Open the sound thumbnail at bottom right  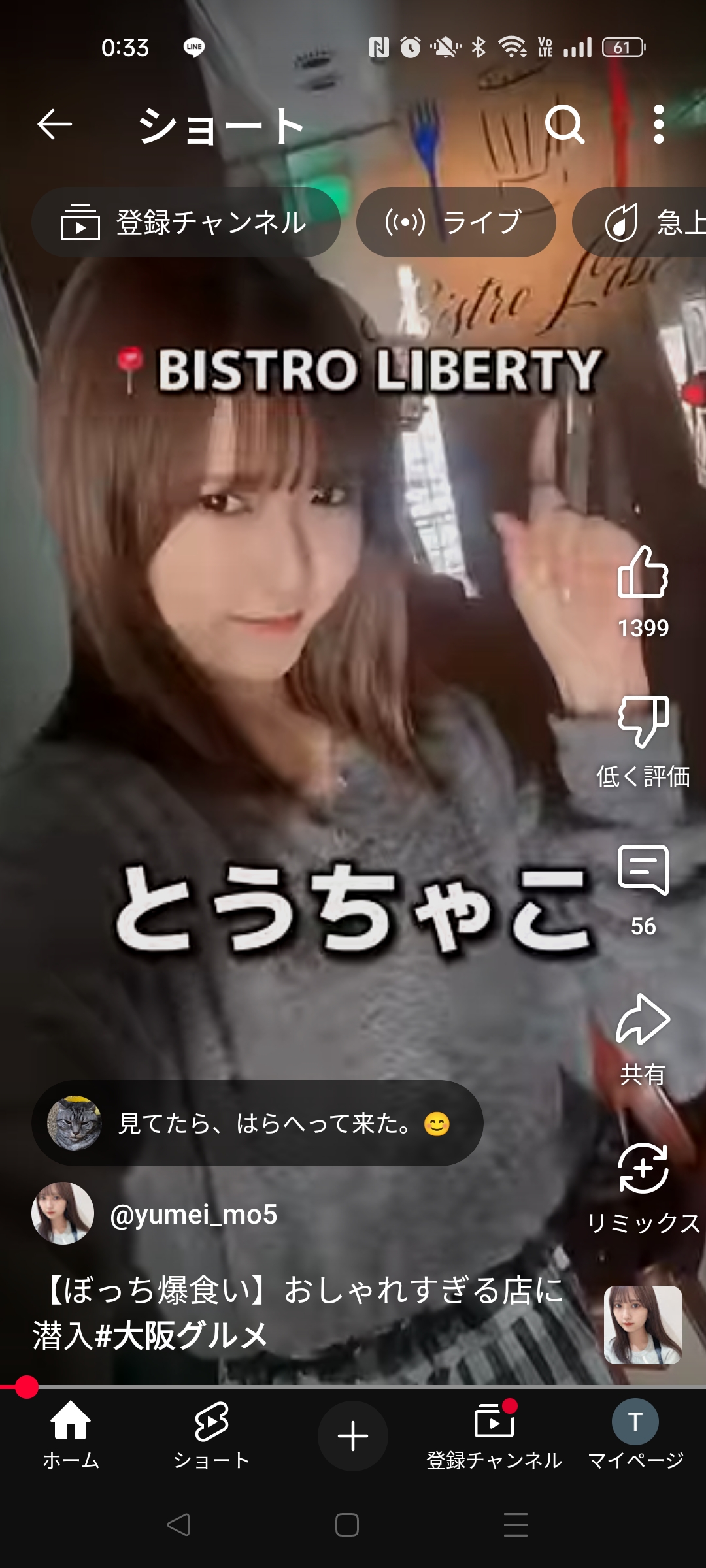pyautogui.click(x=643, y=1325)
